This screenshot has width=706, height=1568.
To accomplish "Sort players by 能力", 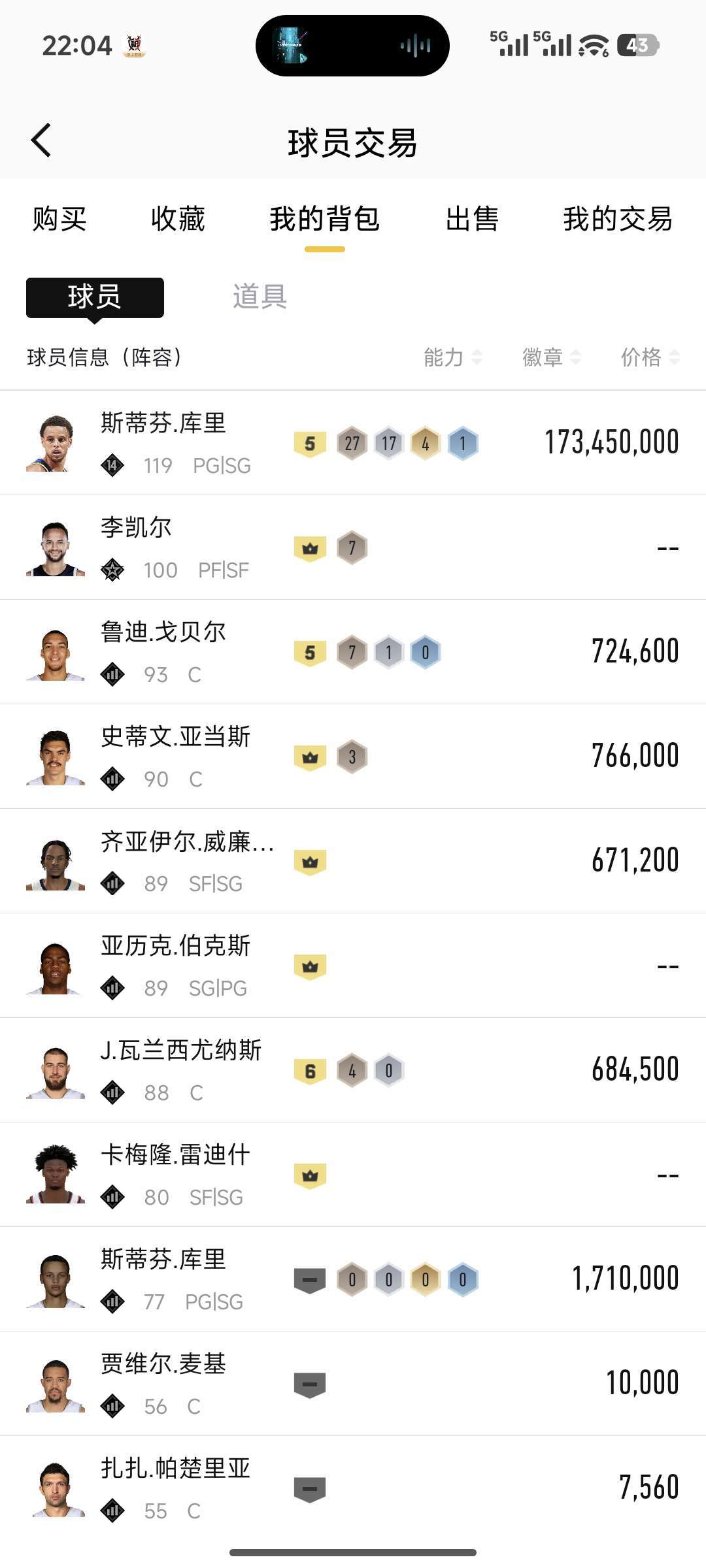I will [x=452, y=357].
